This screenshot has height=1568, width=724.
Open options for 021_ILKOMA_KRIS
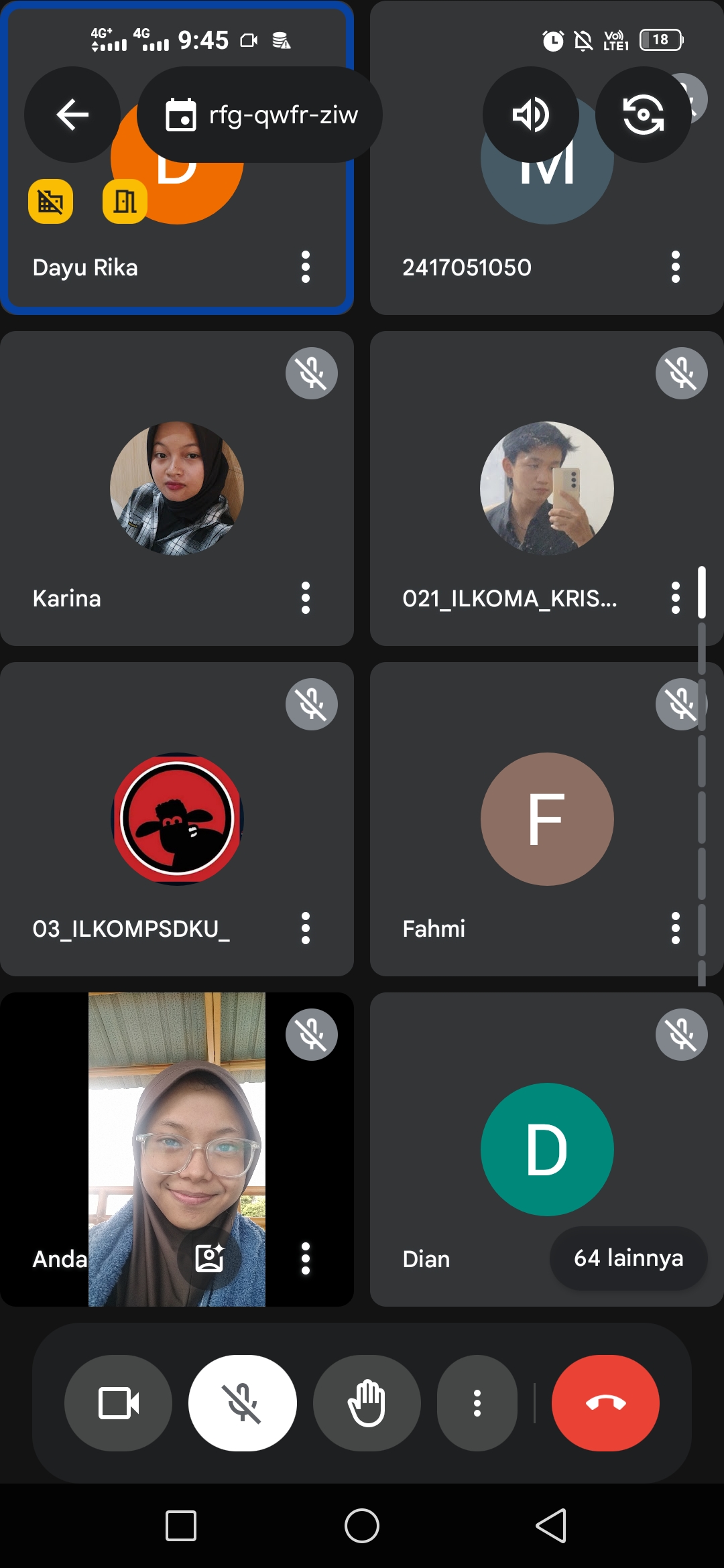click(676, 598)
